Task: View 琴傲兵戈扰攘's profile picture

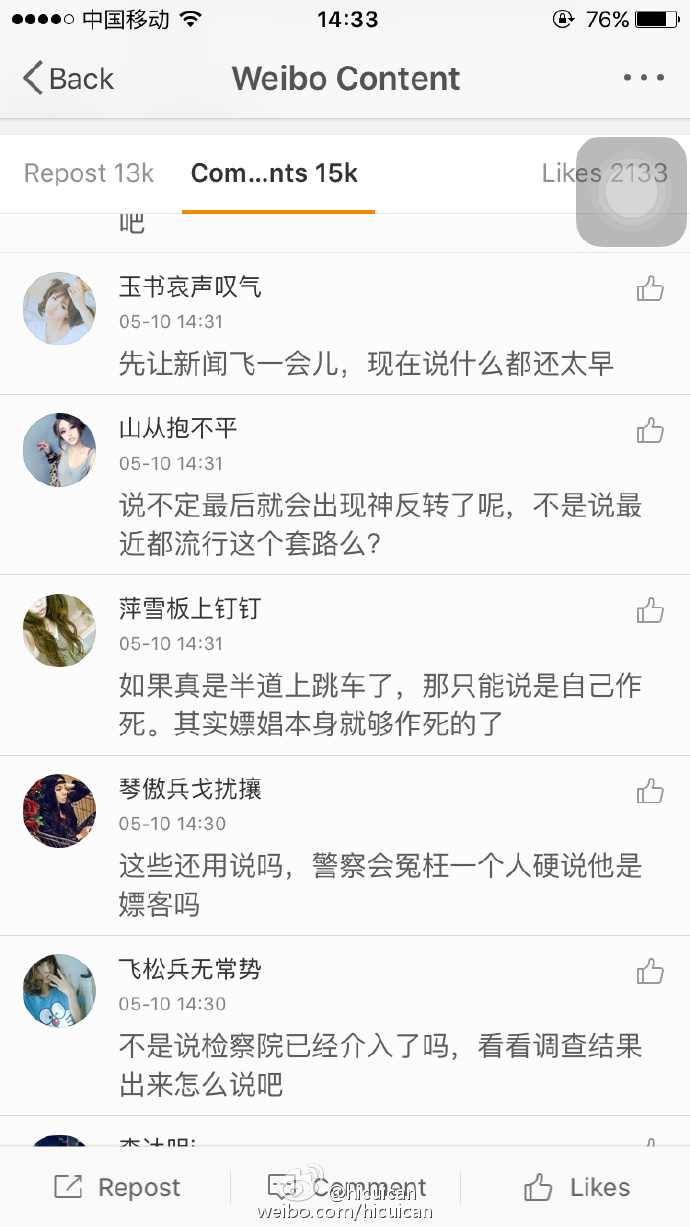Action: tap(59, 810)
